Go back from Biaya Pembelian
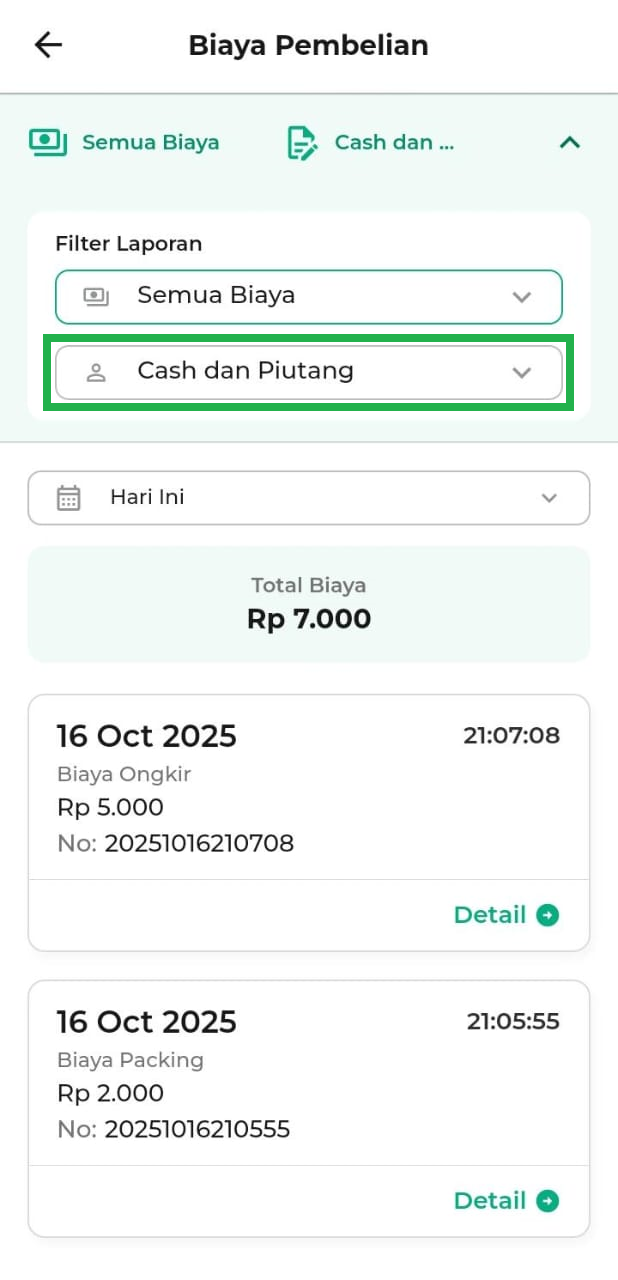The width and height of the screenshot is (618, 1280). (x=48, y=45)
